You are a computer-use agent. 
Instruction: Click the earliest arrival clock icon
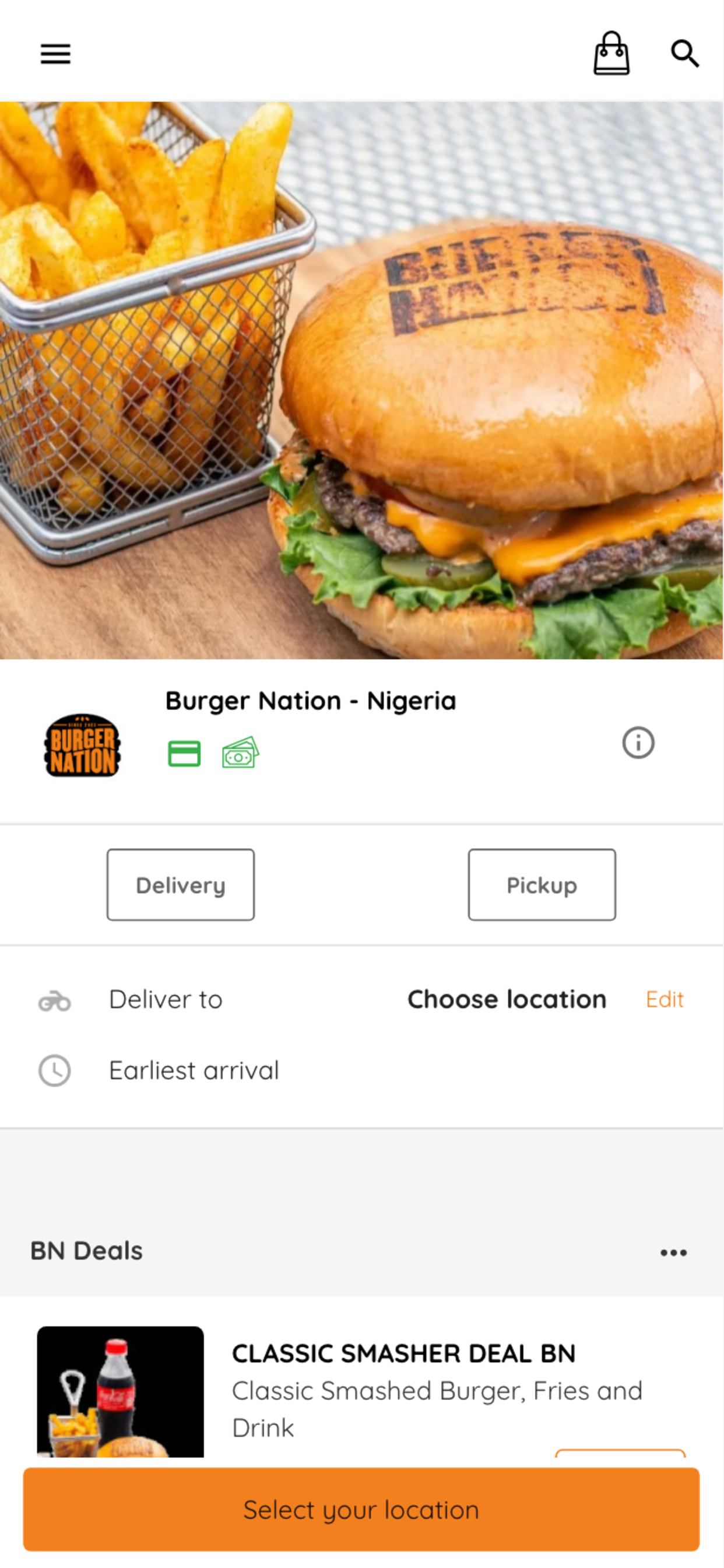(x=54, y=1070)
